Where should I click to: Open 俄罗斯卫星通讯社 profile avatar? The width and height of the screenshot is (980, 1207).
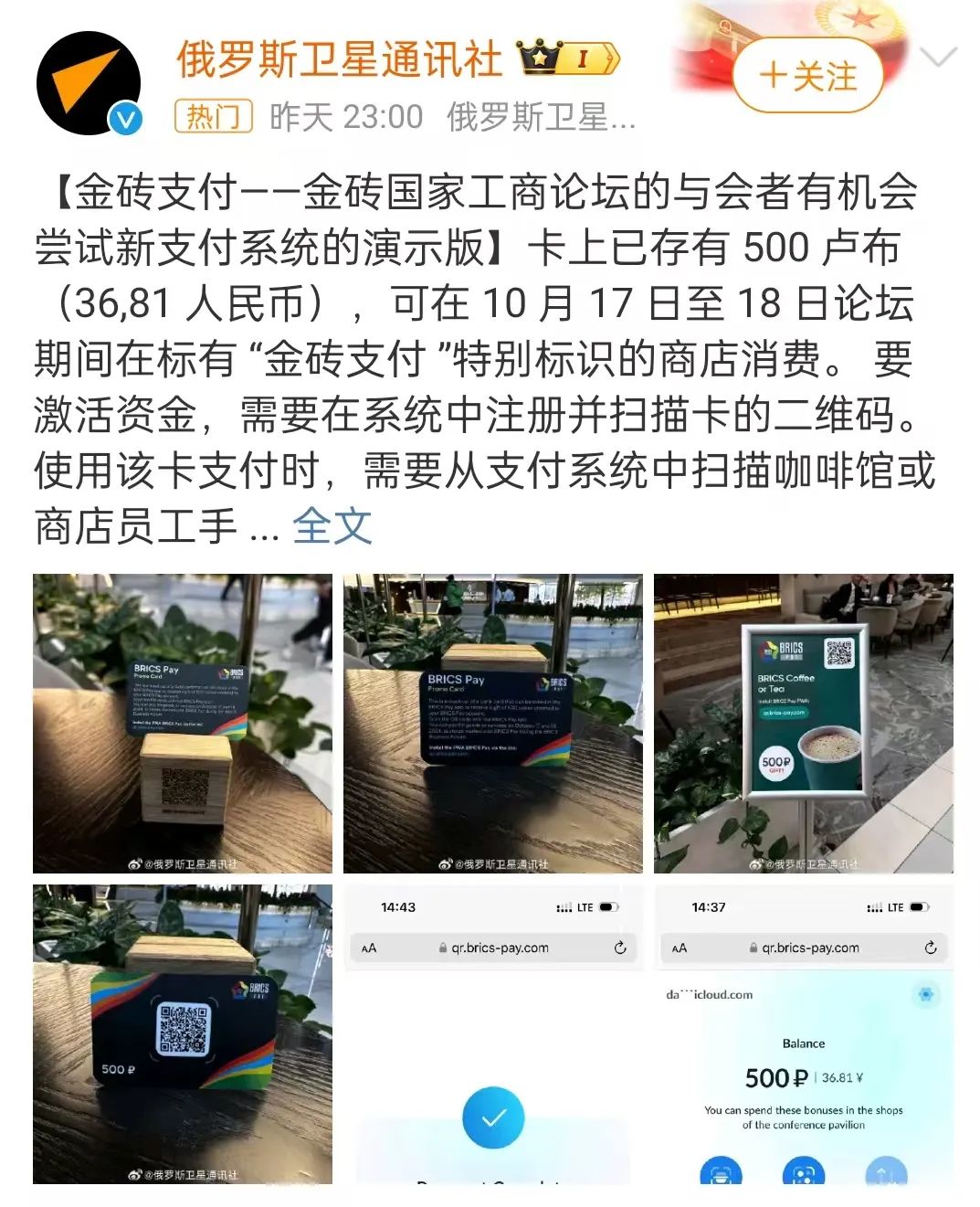coord(89,83)
